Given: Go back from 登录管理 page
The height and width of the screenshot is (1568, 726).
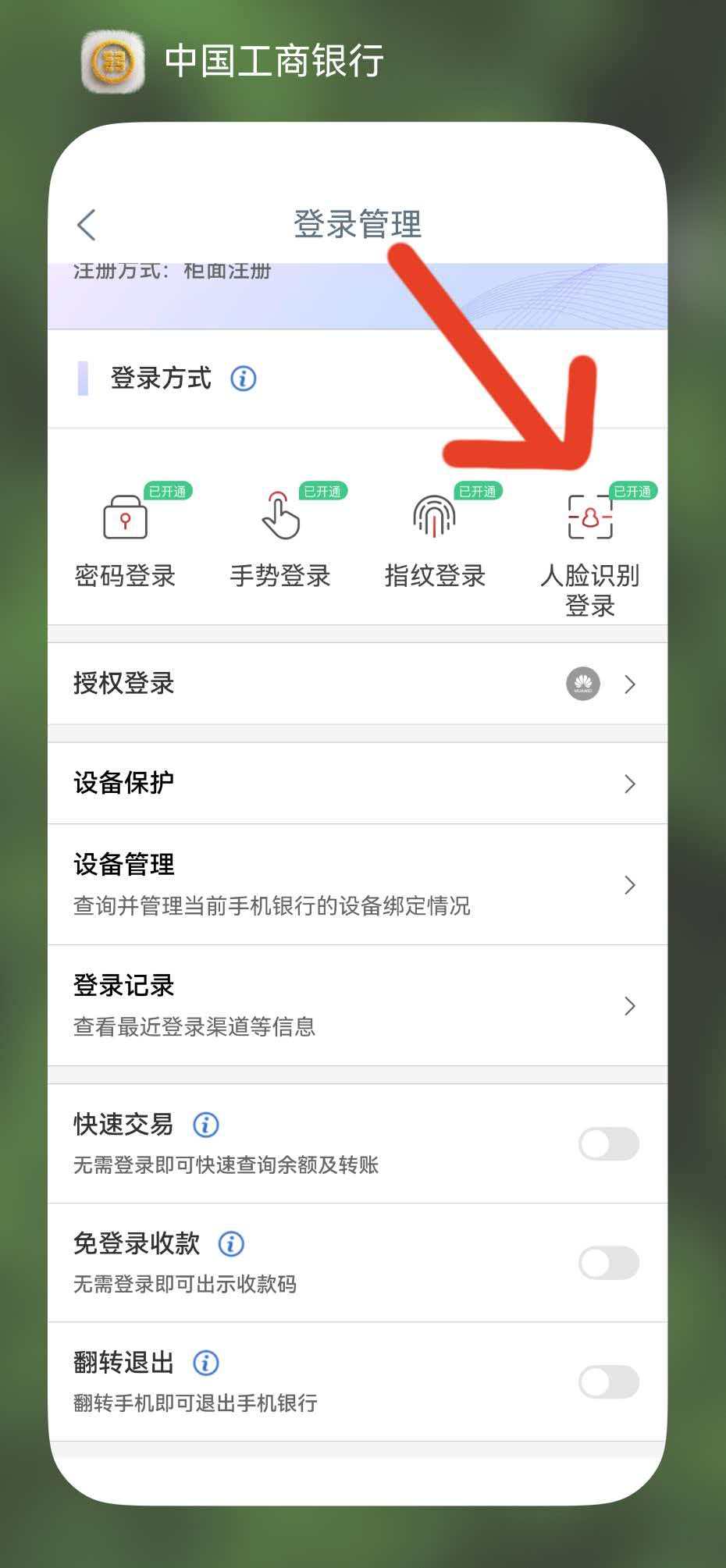Looking at the screenshot, I should click(x=87, y=225).
